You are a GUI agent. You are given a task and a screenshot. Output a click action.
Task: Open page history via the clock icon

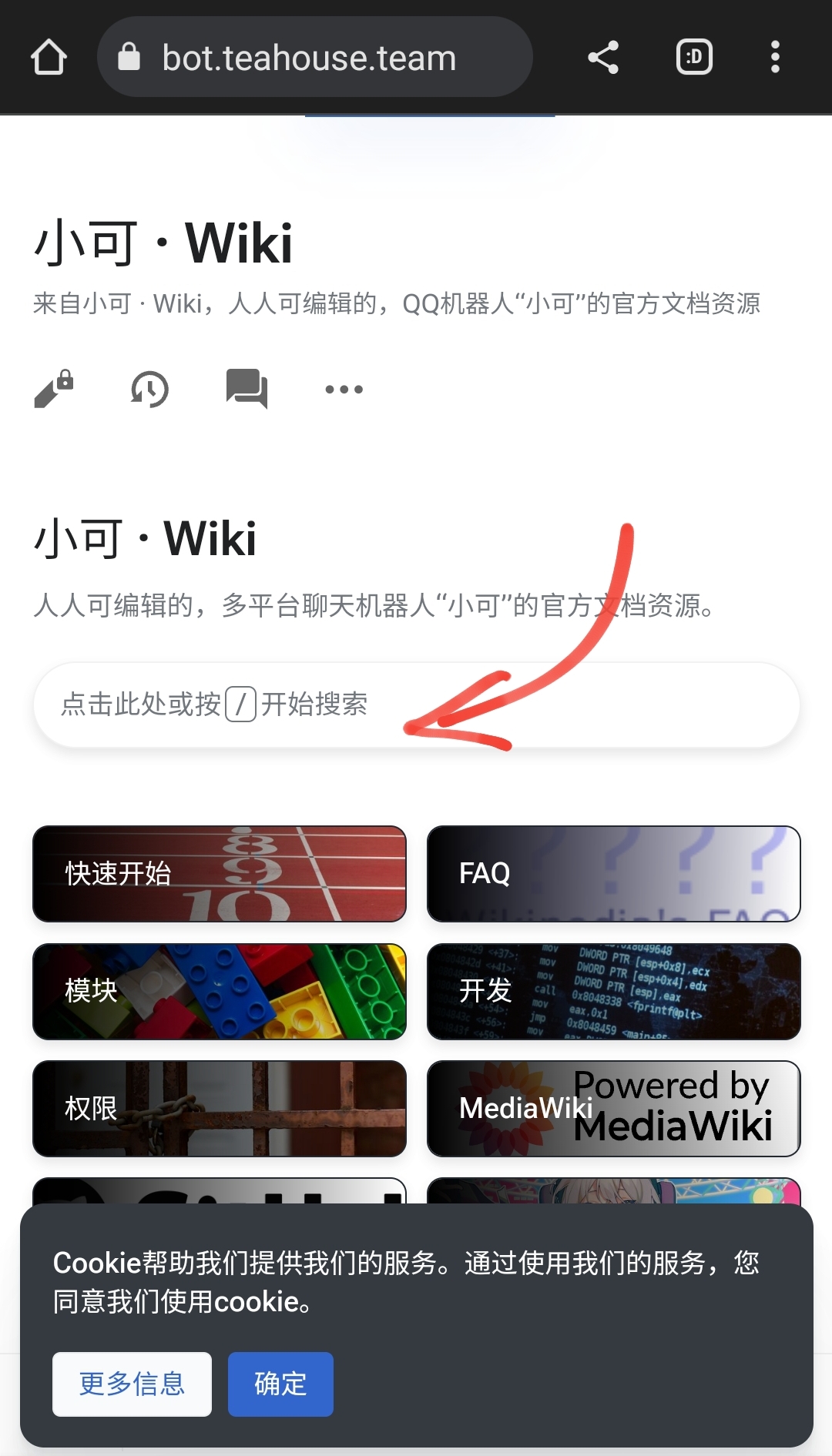coord(150,389)
